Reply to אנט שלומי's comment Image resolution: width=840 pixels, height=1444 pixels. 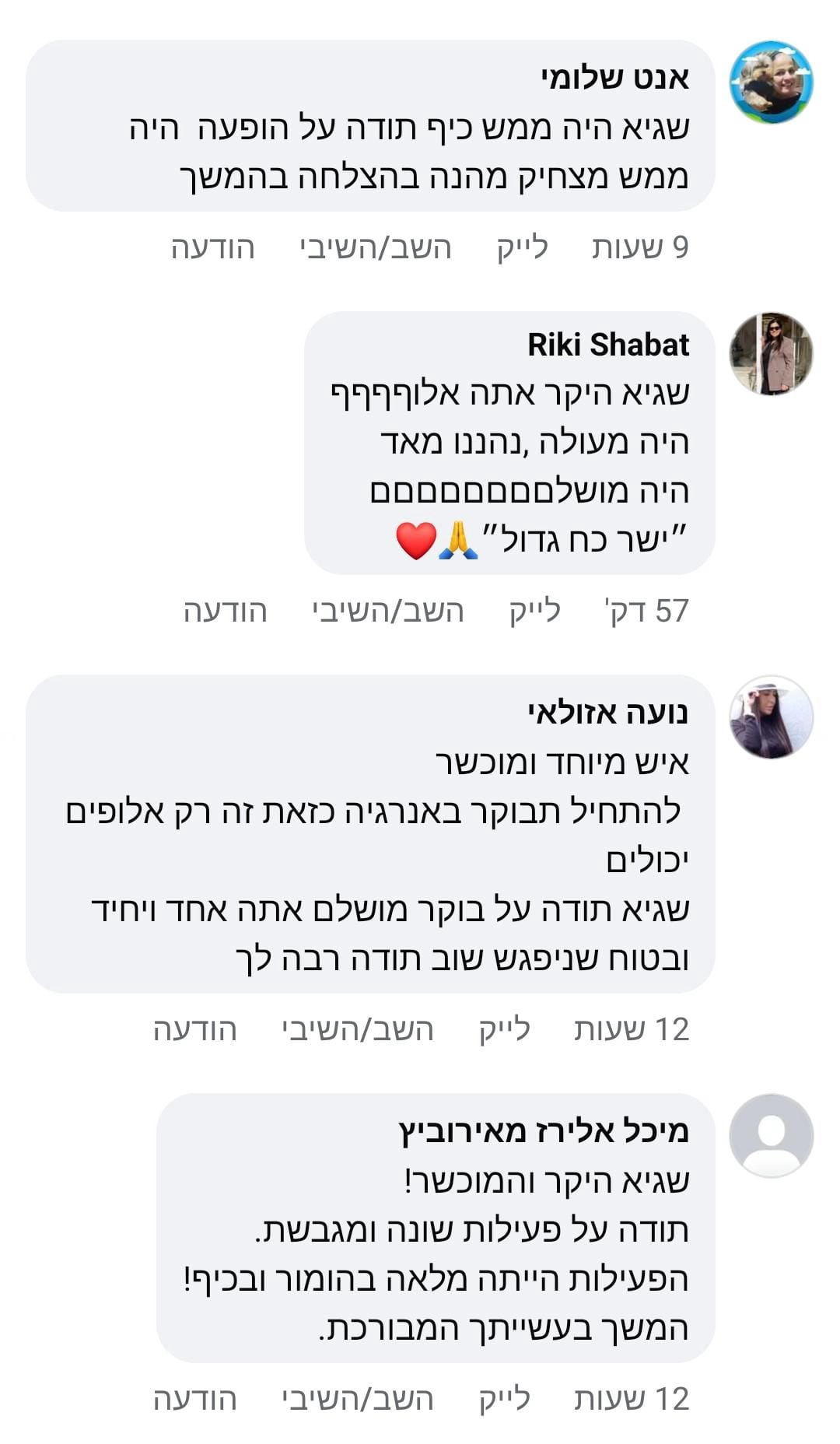pyautogui.click(x=376, y=247)
